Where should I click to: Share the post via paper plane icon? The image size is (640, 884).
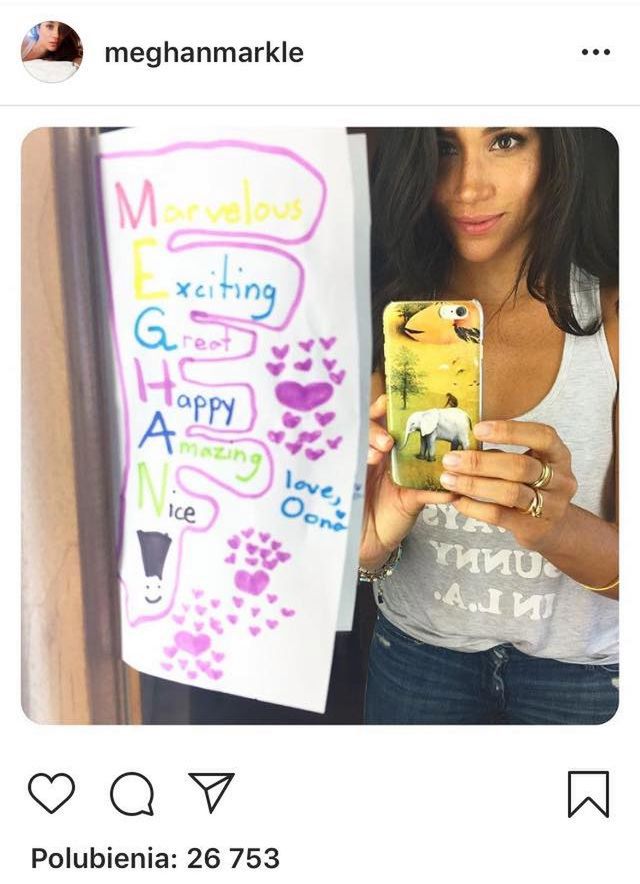click(212, 793)
